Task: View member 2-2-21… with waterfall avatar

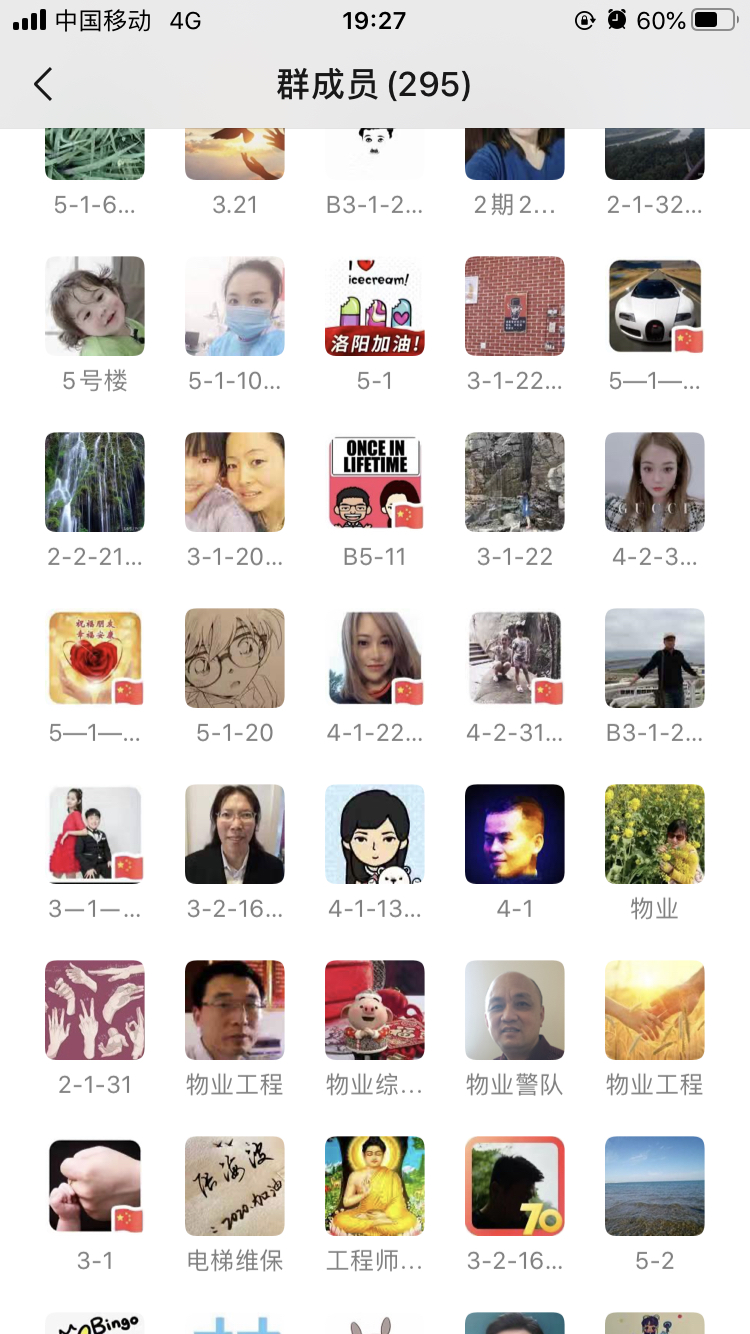Action: click(x=95, y=482)
